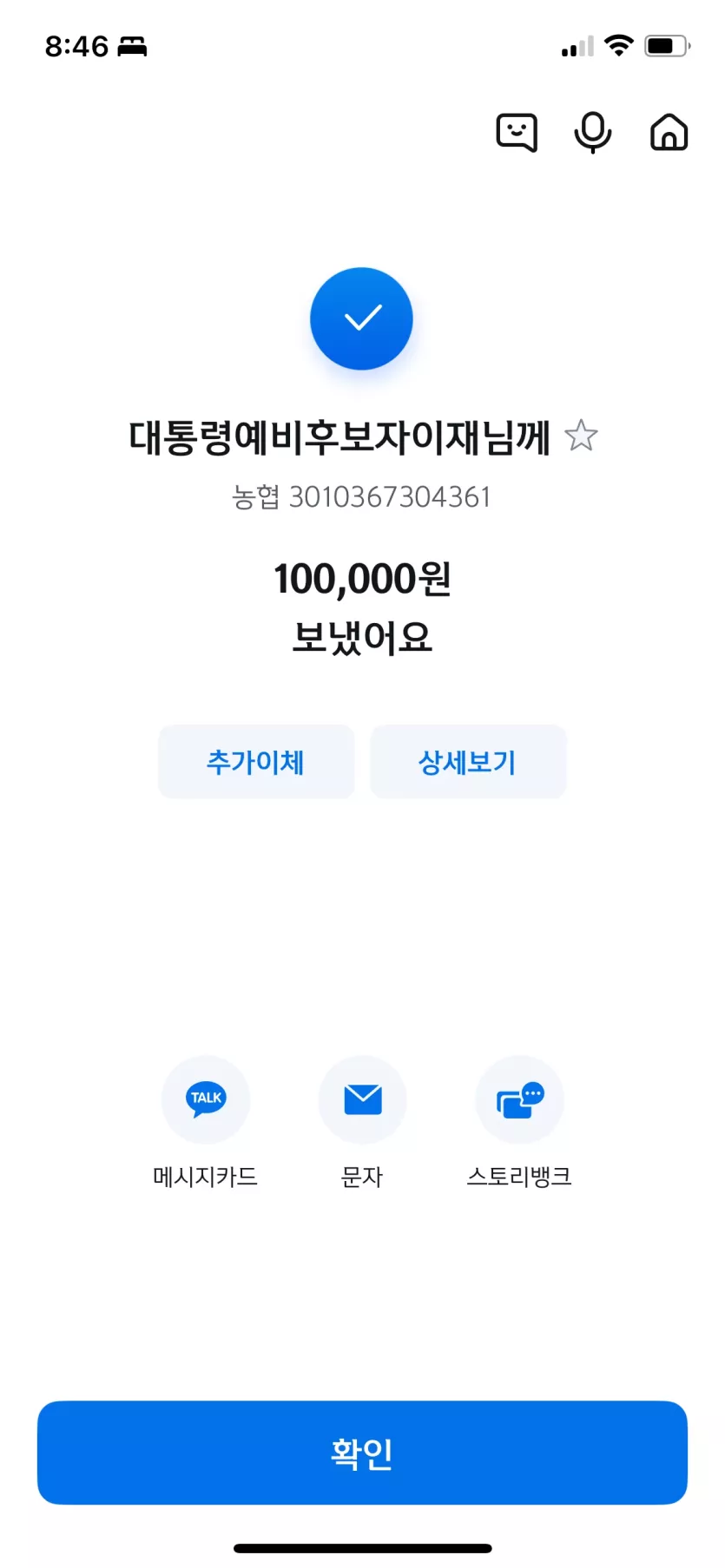This screenshot has width=725, height=1568.
Task: Confirm with the 확인 button
Action: pos(362,1452)
